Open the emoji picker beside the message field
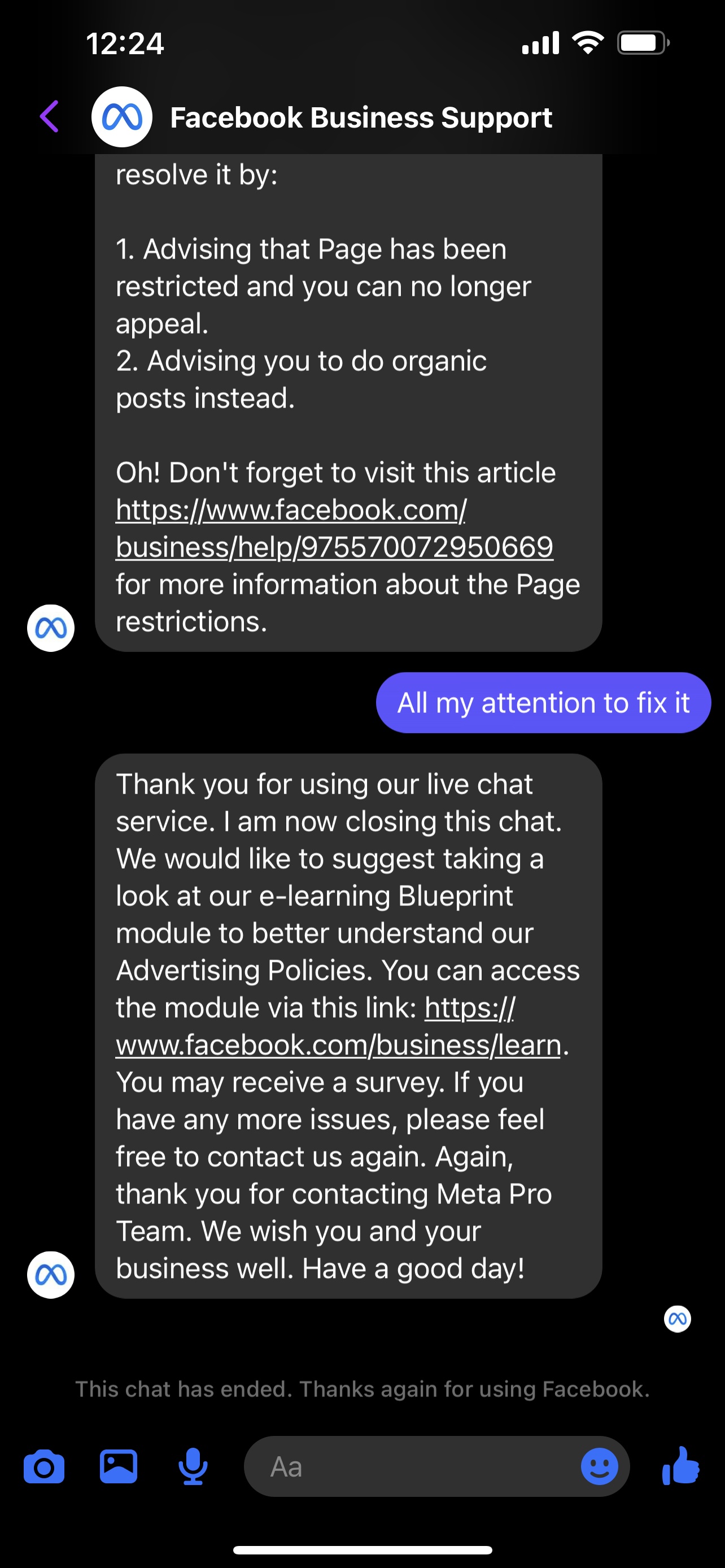The width and height of the screenshot is (725, 1568). (600, 1466)
